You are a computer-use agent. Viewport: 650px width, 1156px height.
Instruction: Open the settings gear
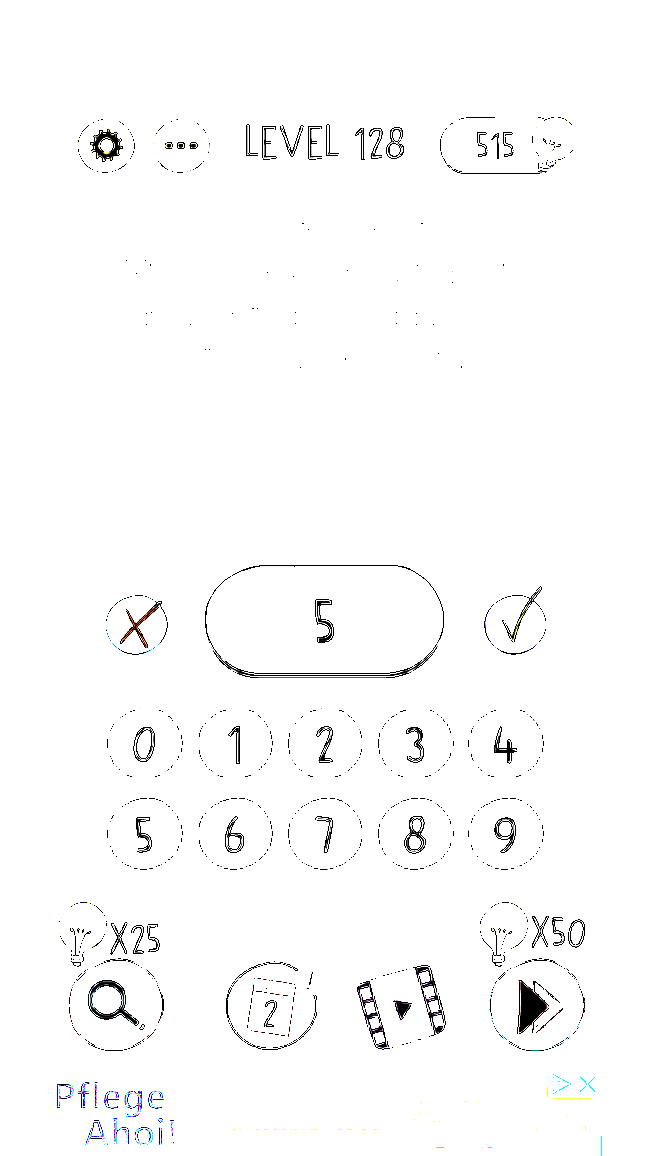point(106,145)
